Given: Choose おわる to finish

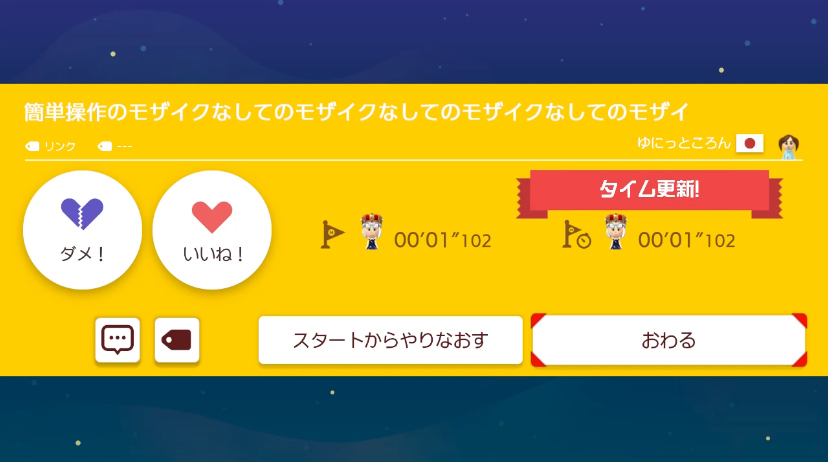Looking at the screenshot, I should (x=668, y=340).
